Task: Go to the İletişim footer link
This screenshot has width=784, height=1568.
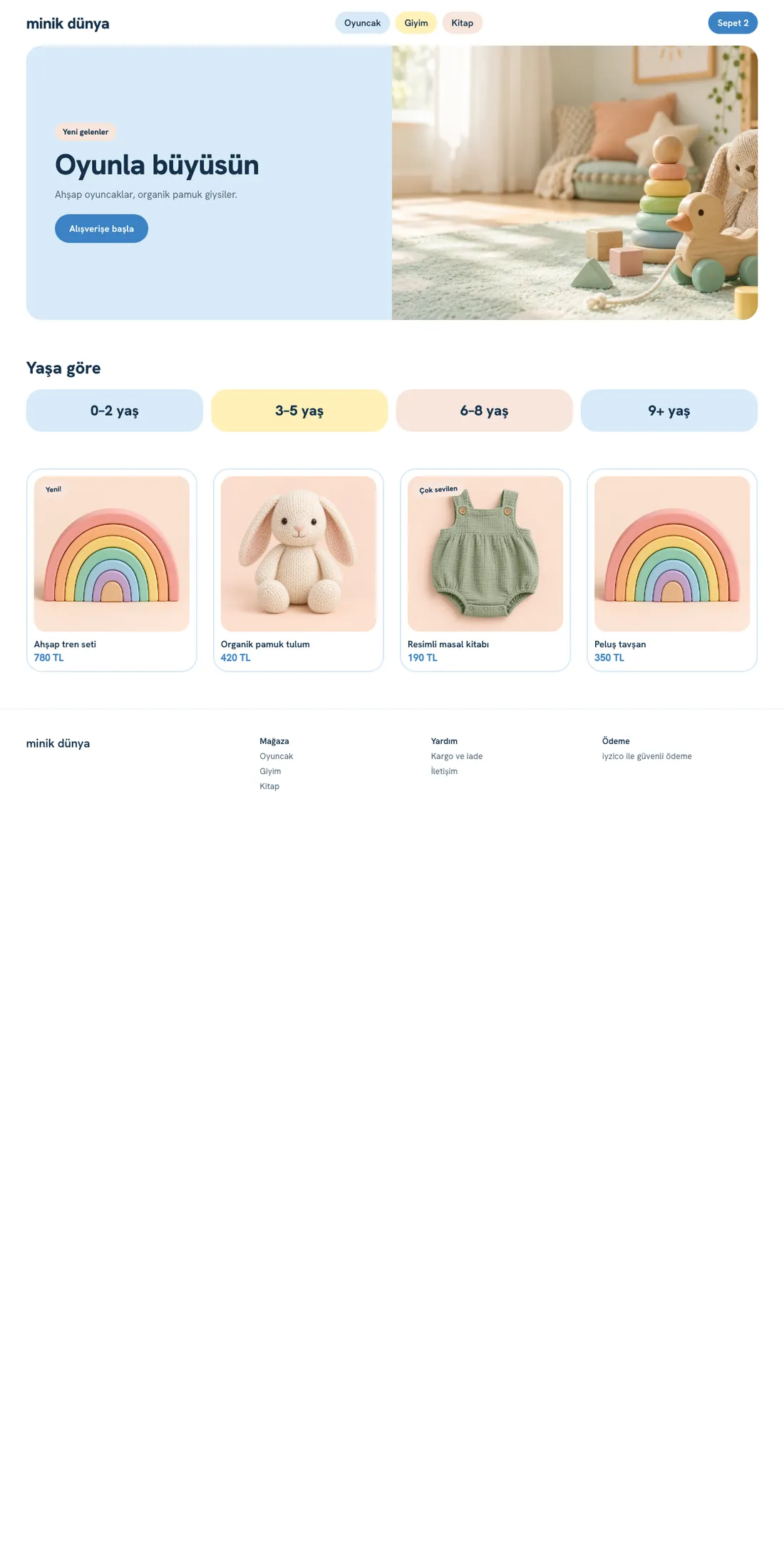Action: (444, 771)
